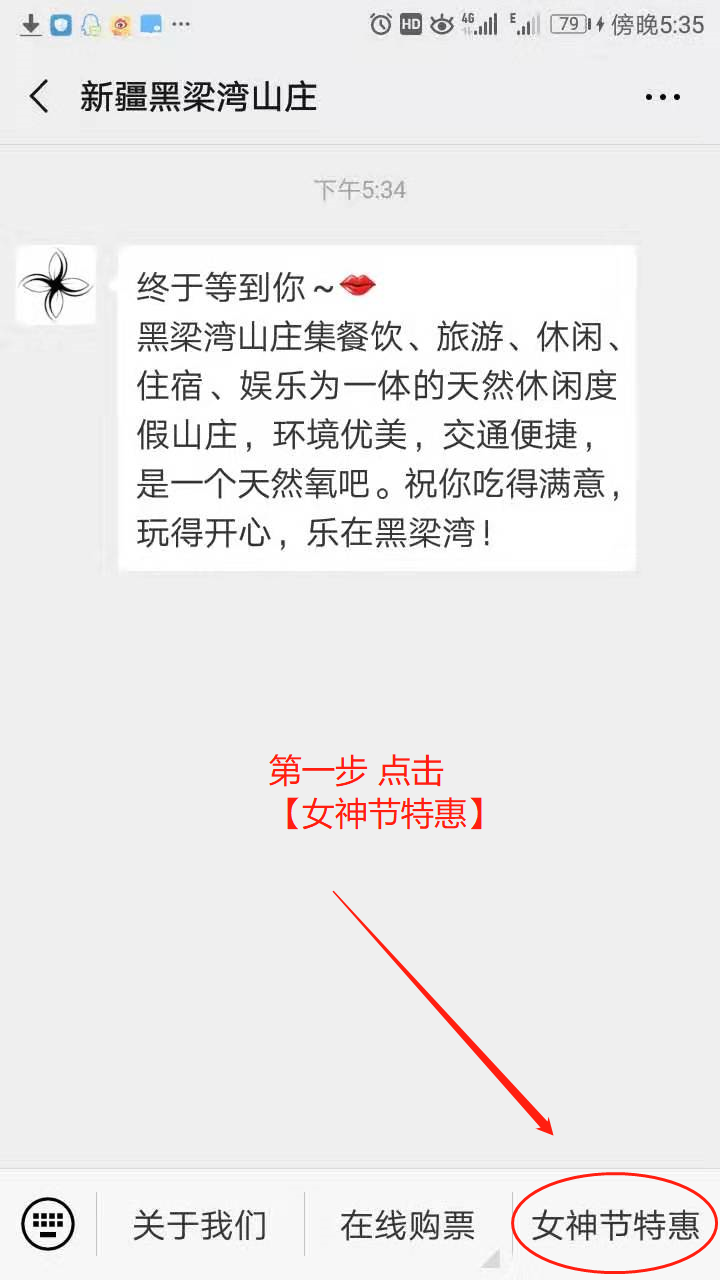Viewport: 720px width, 1280px height.
Task: Switch to keyboard input mode
Action: coord(48,1224)
